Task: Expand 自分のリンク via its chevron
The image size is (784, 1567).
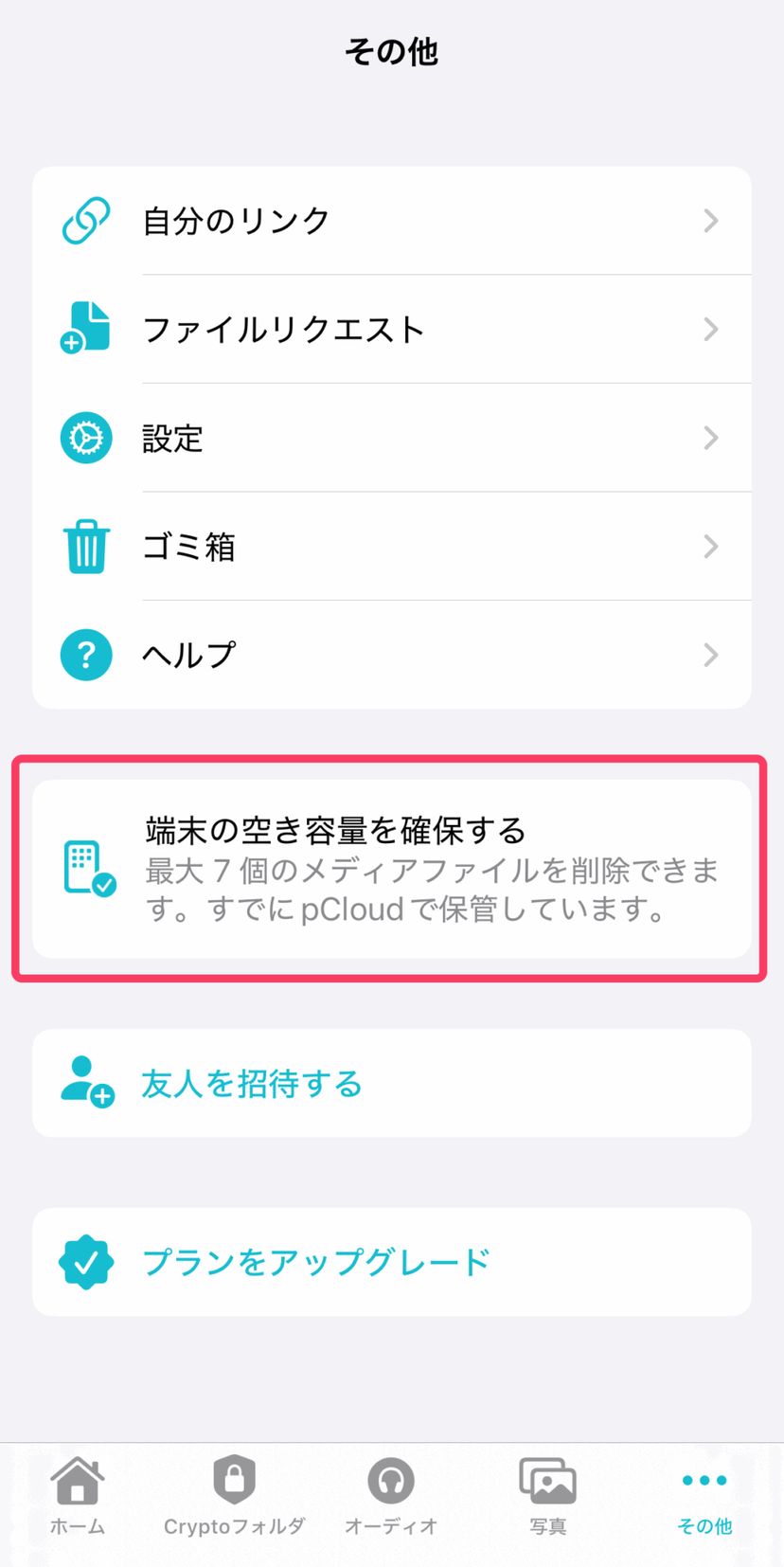Action: (x=711, y=220)
